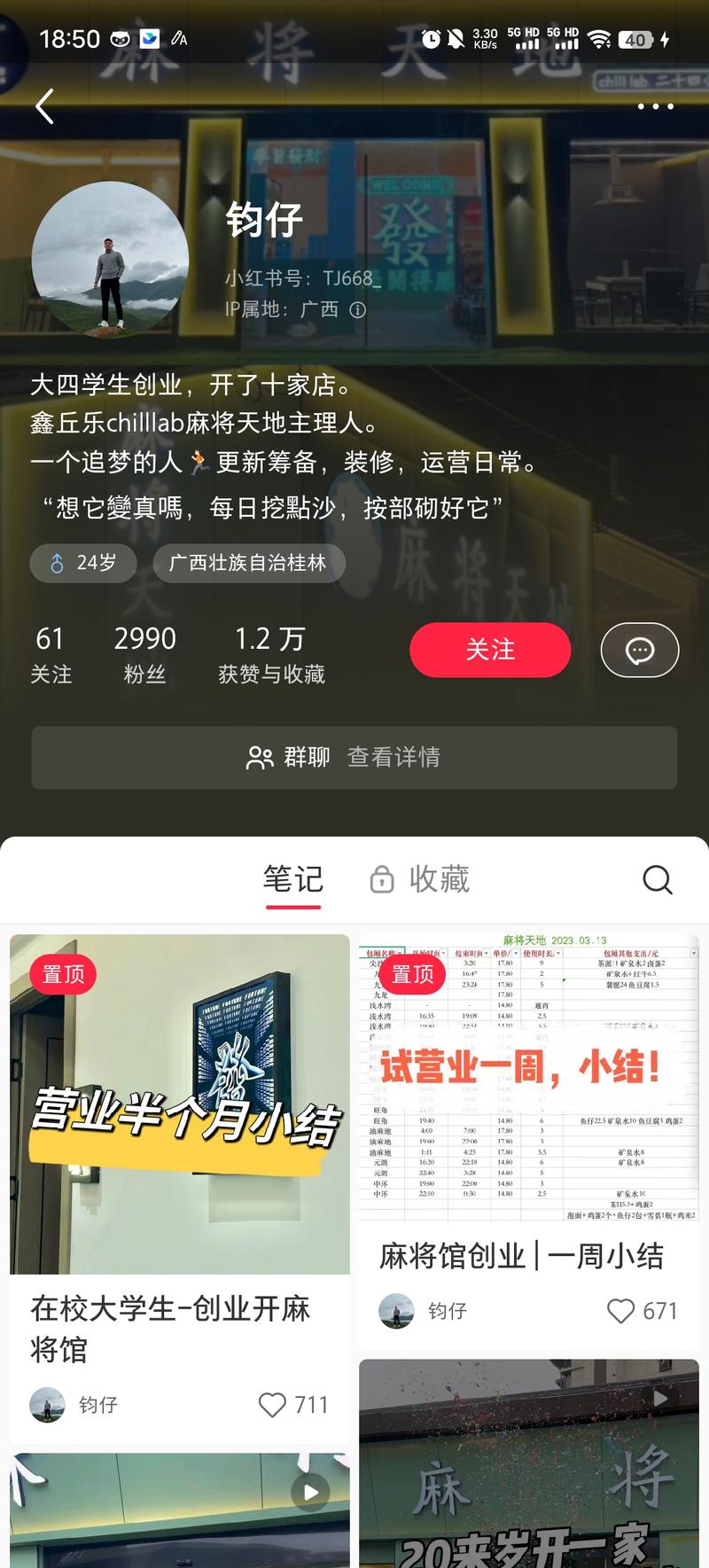
Task: Open 群聊 查看详情 group chat bar
Action: pyautogui.click(x=354, y=757)
